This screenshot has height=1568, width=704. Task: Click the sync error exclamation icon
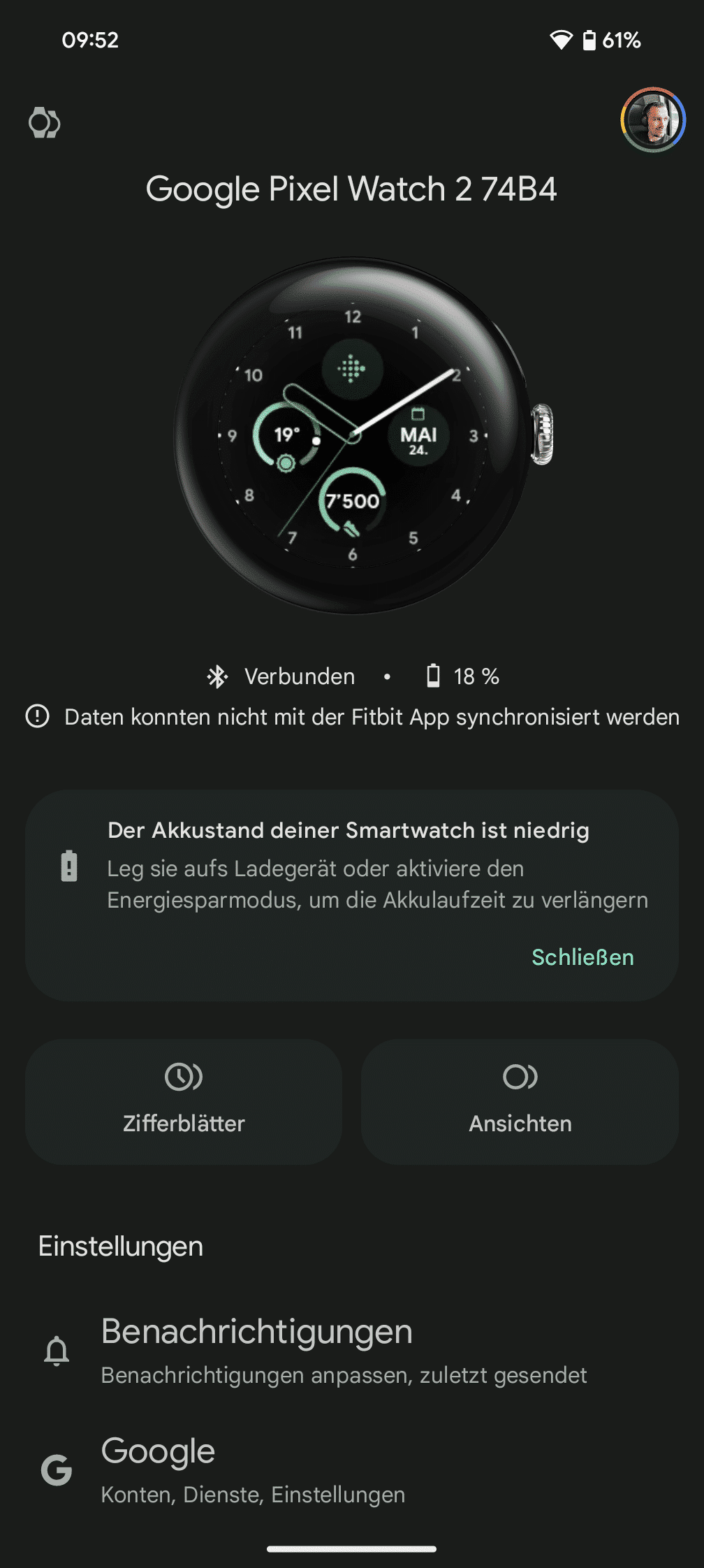(36, 716)
